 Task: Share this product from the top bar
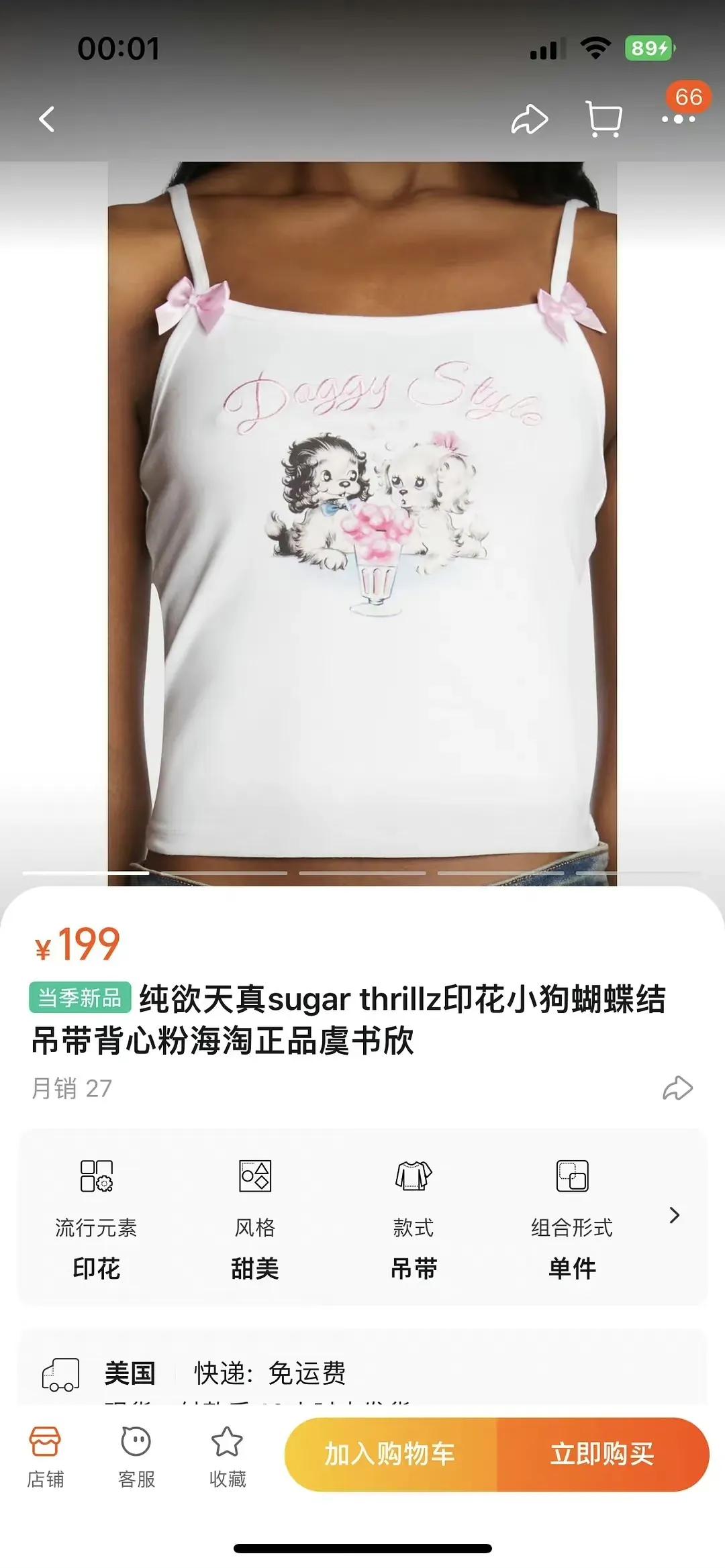pyautogui.click(x=530, y=119)
